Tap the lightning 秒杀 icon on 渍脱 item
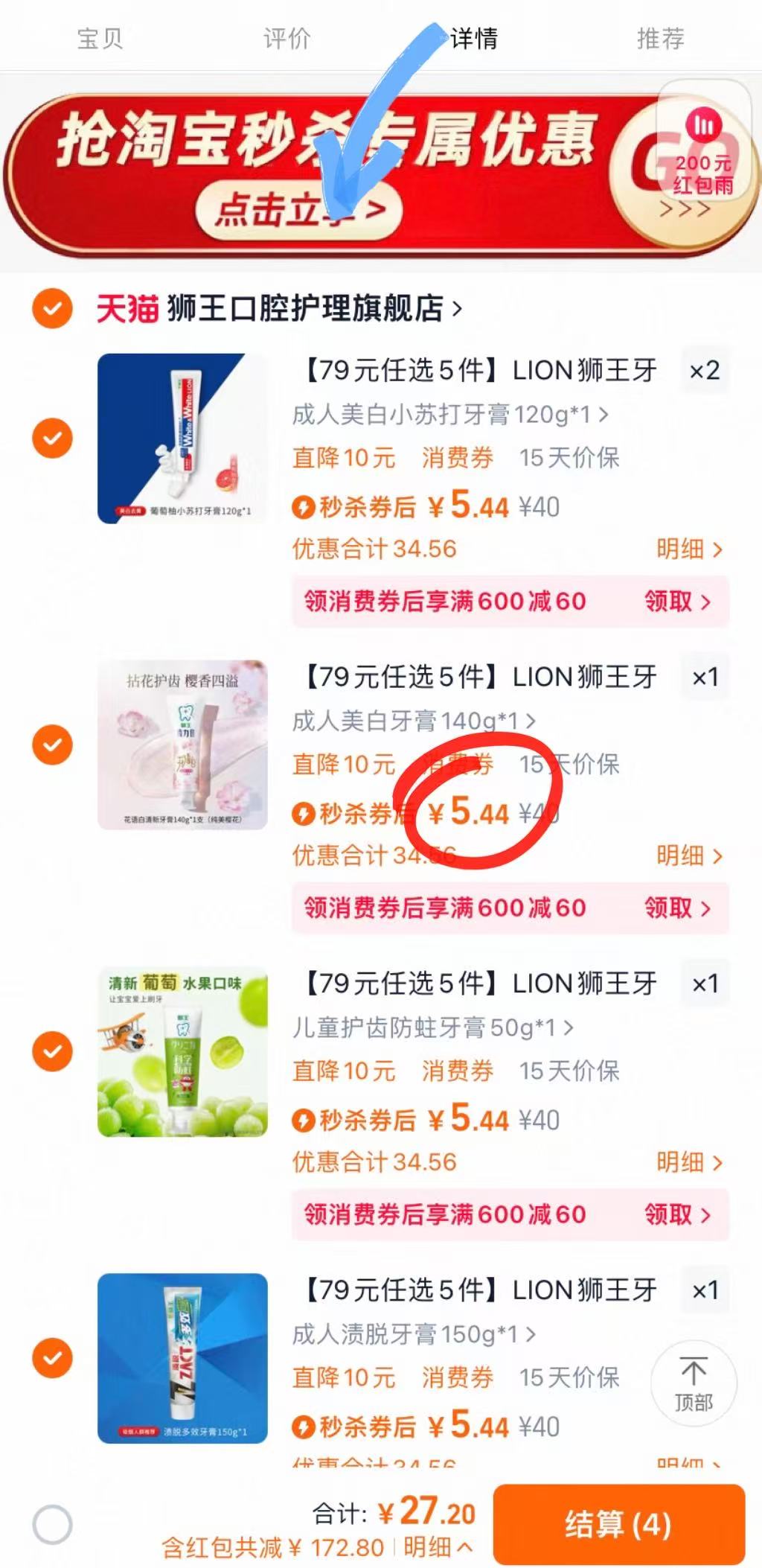 (304, 1426)
